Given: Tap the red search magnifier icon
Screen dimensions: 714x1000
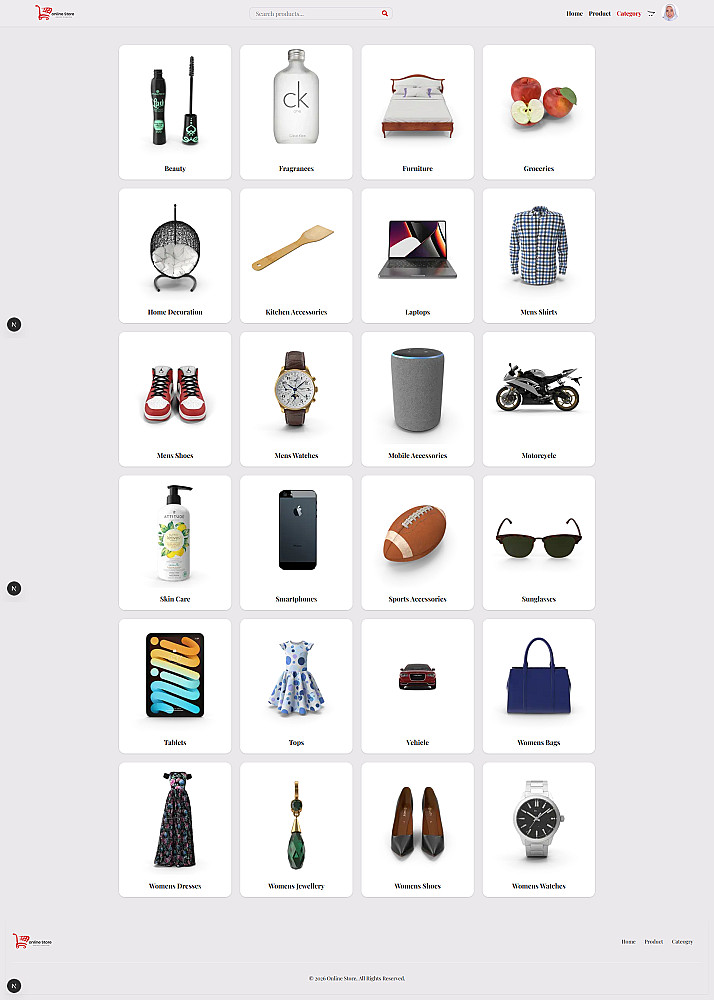Looking at the screenshot, I should (x=385, y=14).
